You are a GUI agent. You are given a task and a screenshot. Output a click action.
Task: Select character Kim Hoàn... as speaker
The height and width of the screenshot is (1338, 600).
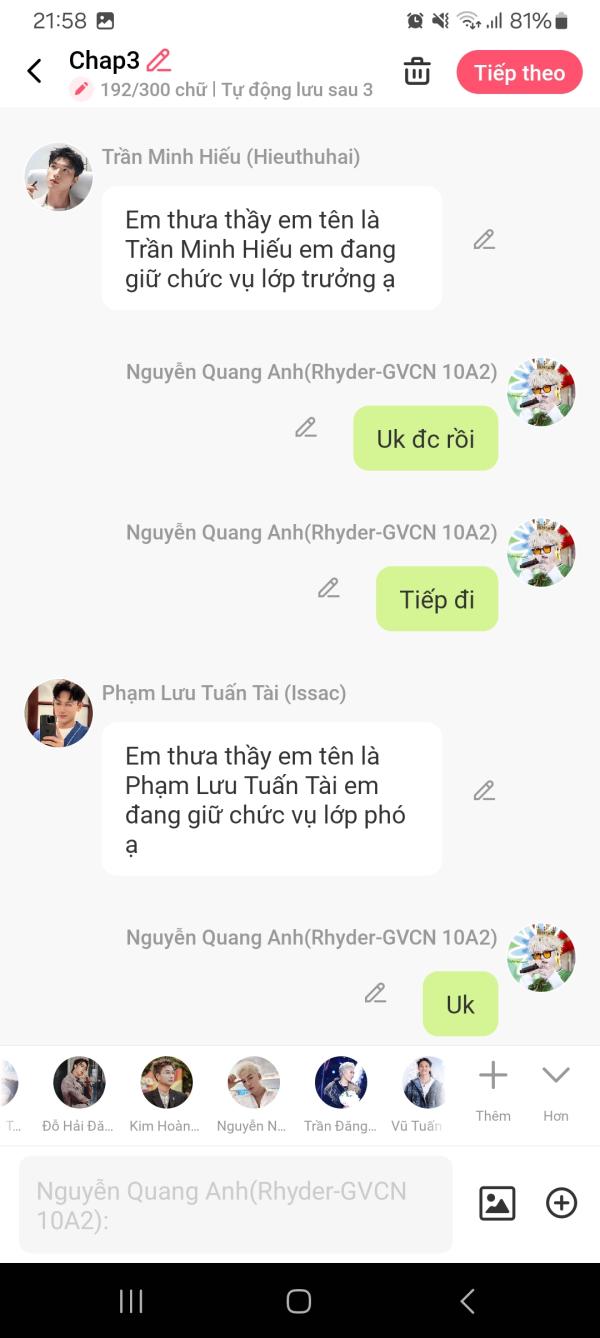[x=166, y=1083]
